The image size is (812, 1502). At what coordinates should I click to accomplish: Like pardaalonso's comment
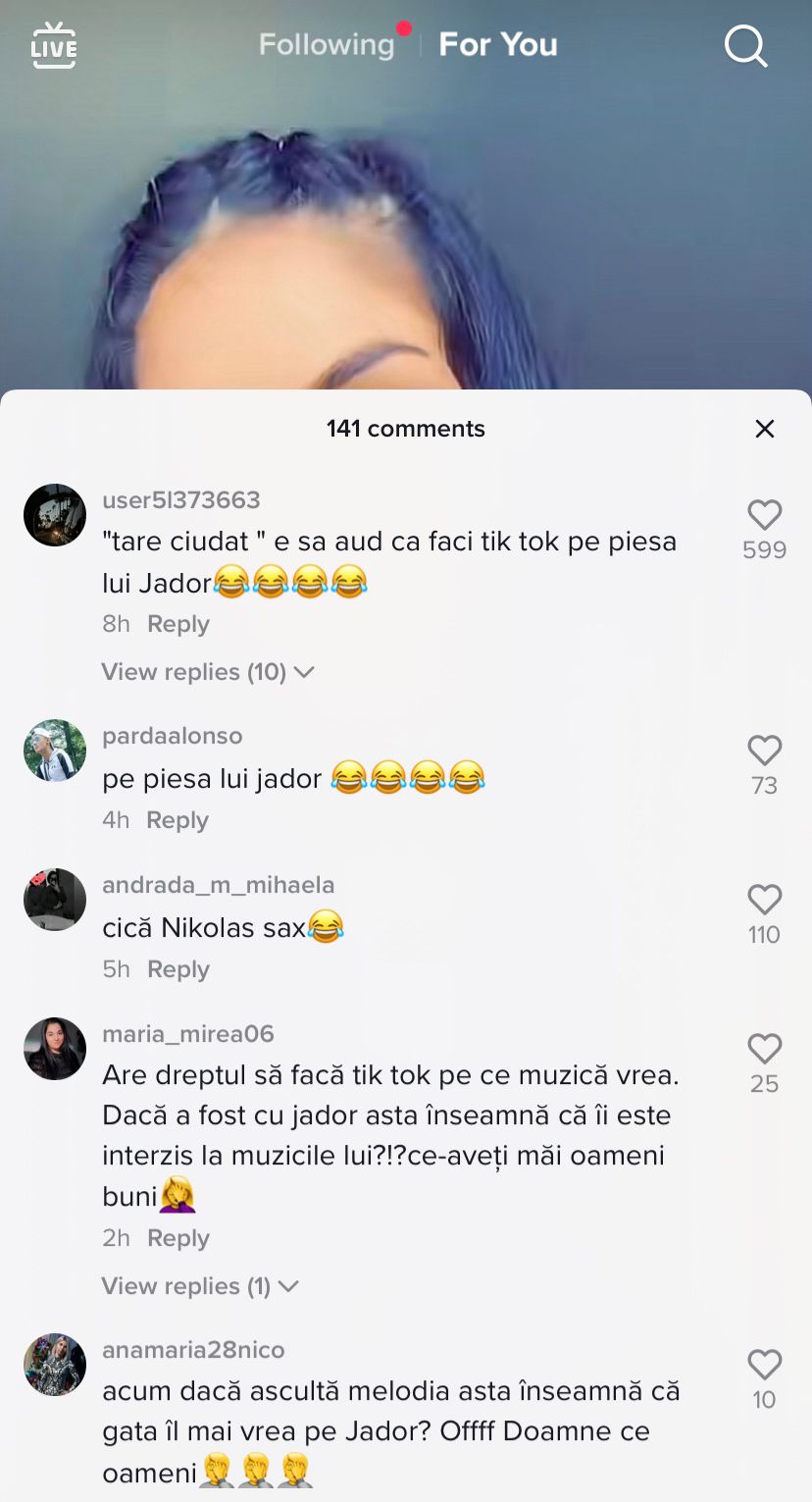tap(765, 751)
